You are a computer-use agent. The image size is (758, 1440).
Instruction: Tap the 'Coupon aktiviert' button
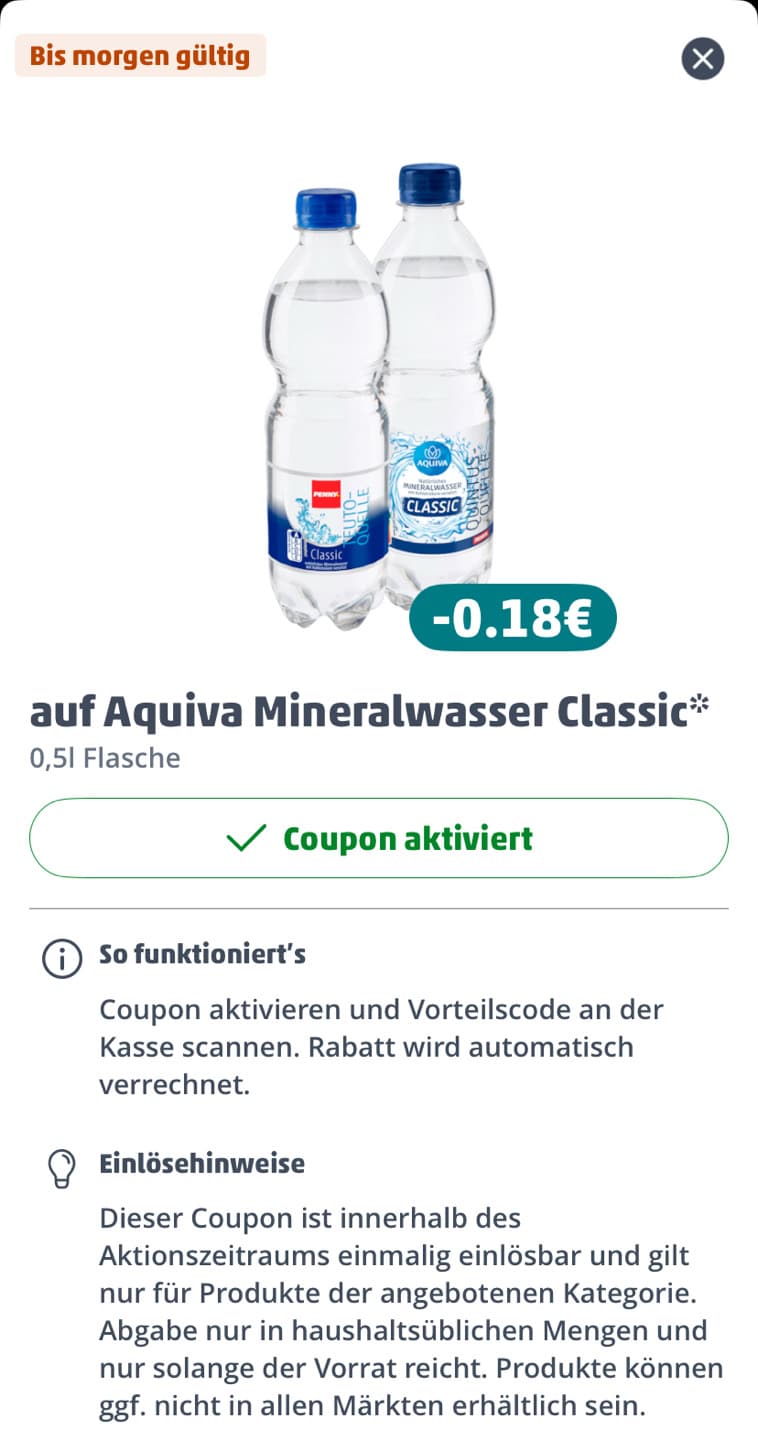point(379,838)
